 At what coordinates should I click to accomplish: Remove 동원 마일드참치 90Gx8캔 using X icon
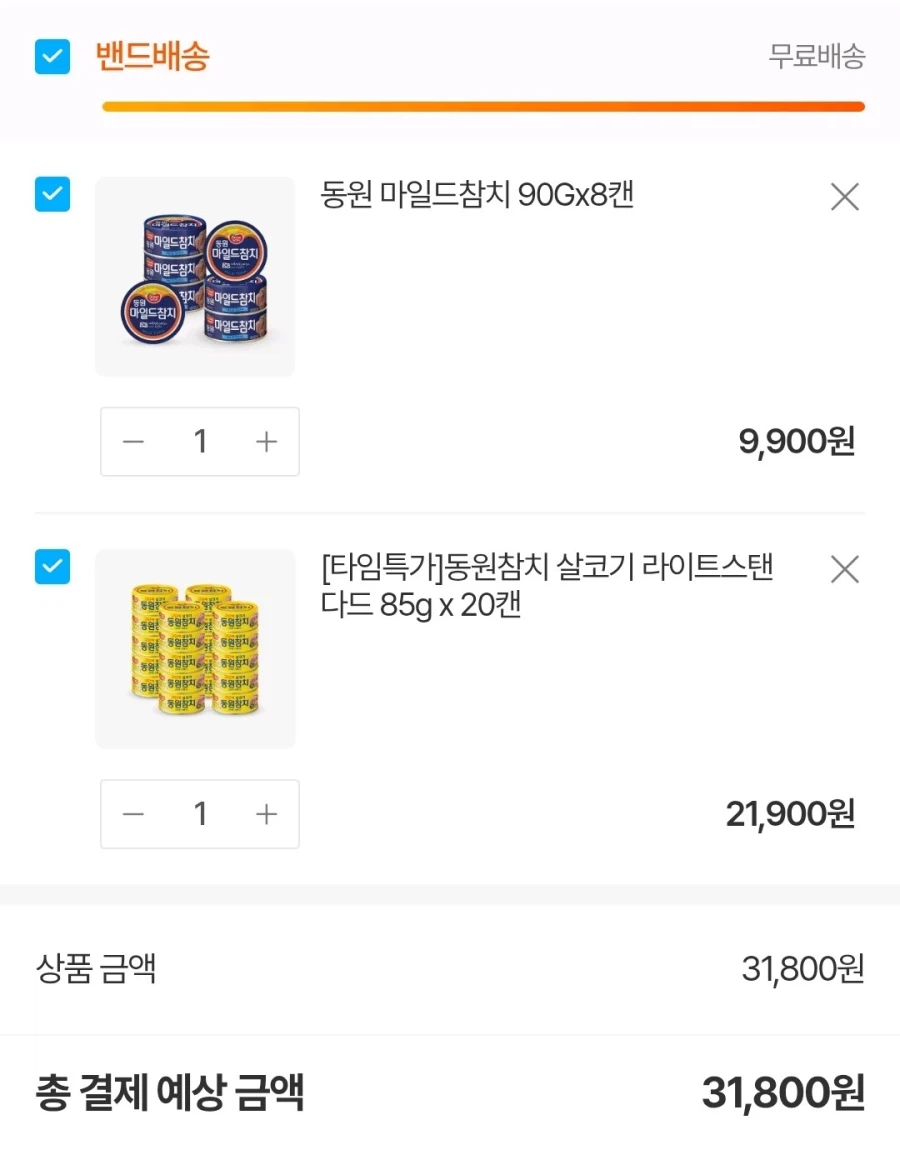click(x=845, y=197)
